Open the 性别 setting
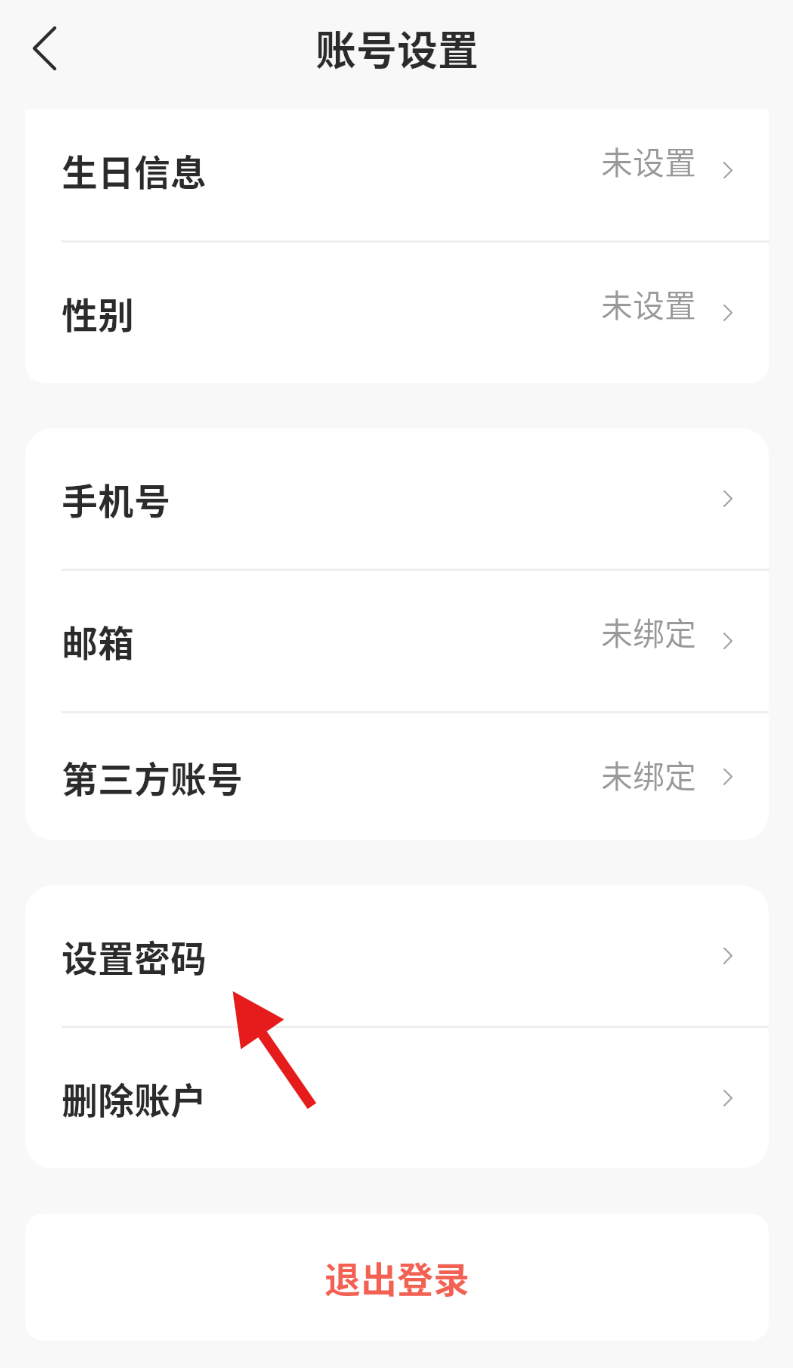The image size is (793, 1368). (396, 314)
